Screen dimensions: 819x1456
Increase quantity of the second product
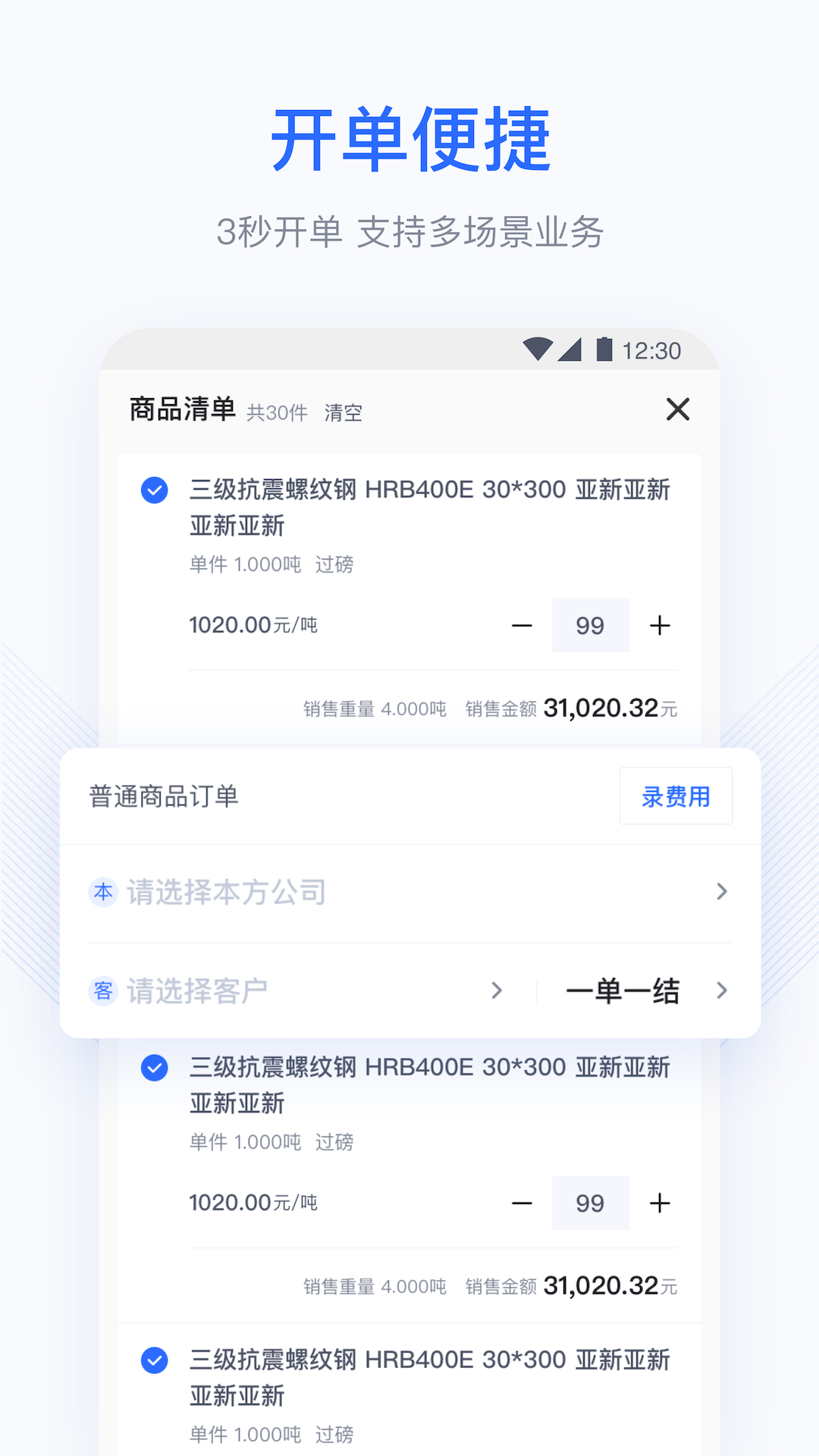point(659,1203)
